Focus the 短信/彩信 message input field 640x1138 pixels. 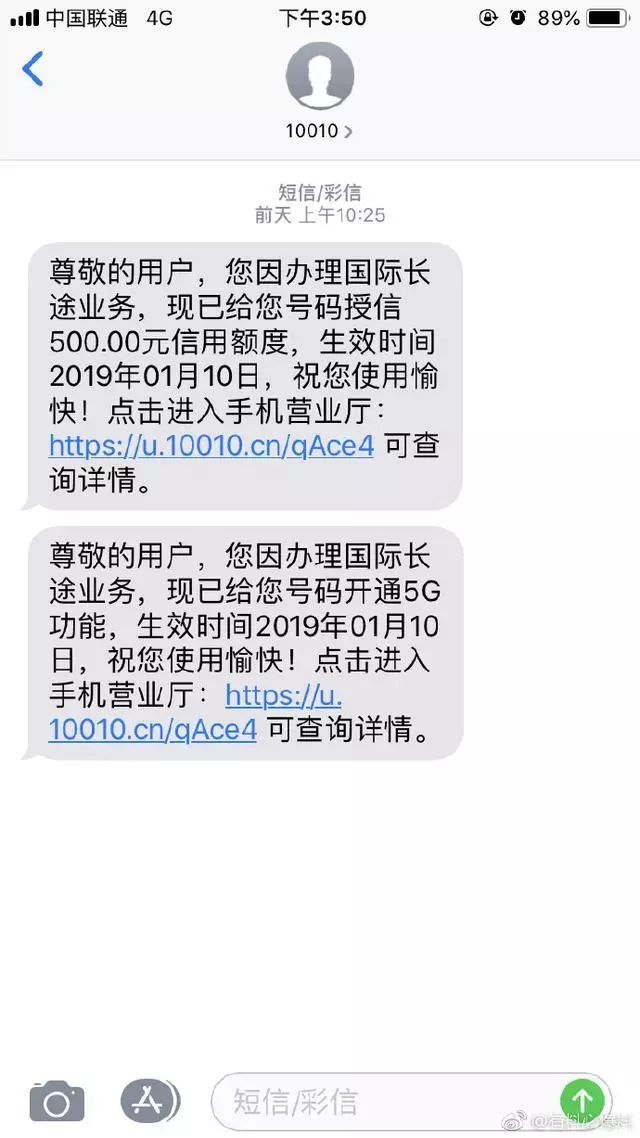(x=385, y=1102)
